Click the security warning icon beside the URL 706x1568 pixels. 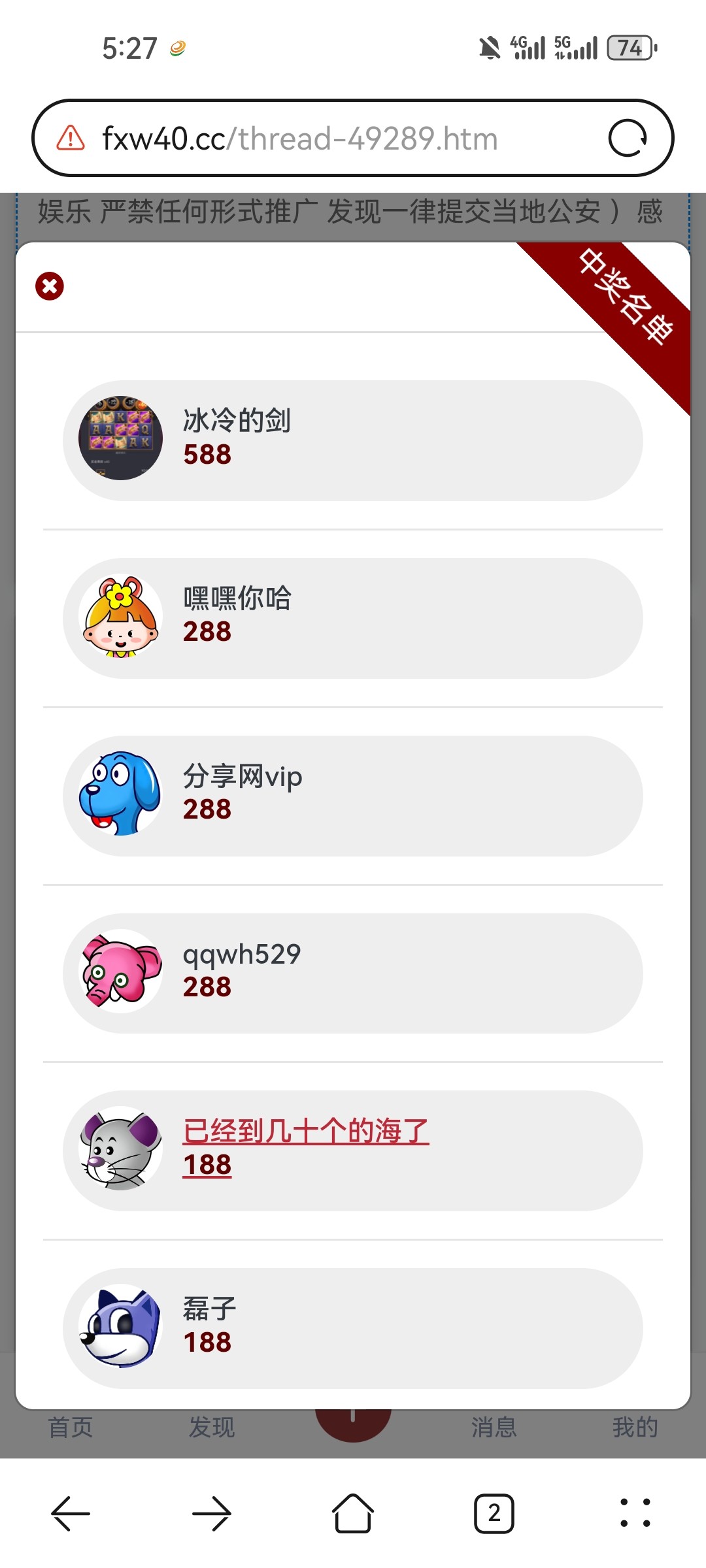pyautogui.click(x=69, y=138)
